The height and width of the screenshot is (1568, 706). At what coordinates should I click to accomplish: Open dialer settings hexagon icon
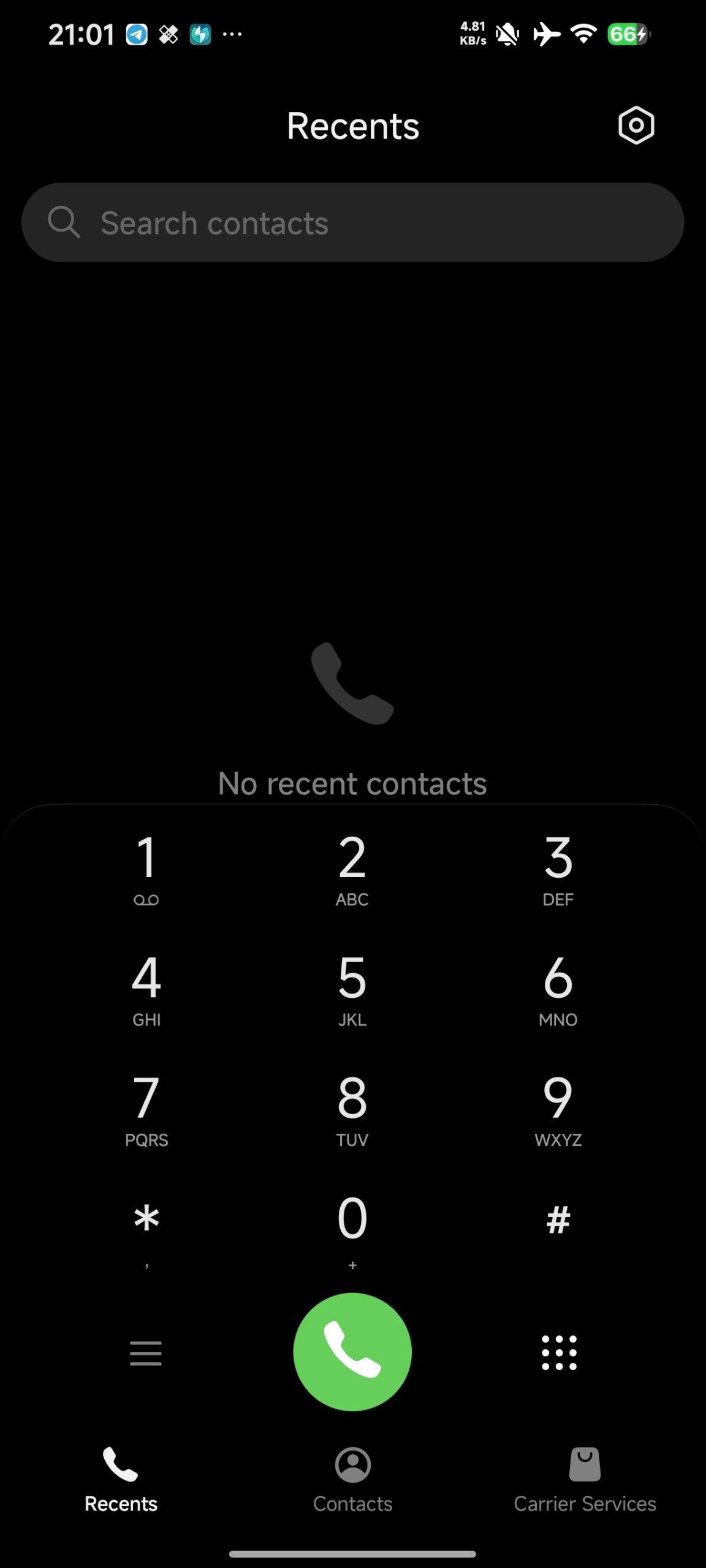pyautogui.click(x=636, y=126)
